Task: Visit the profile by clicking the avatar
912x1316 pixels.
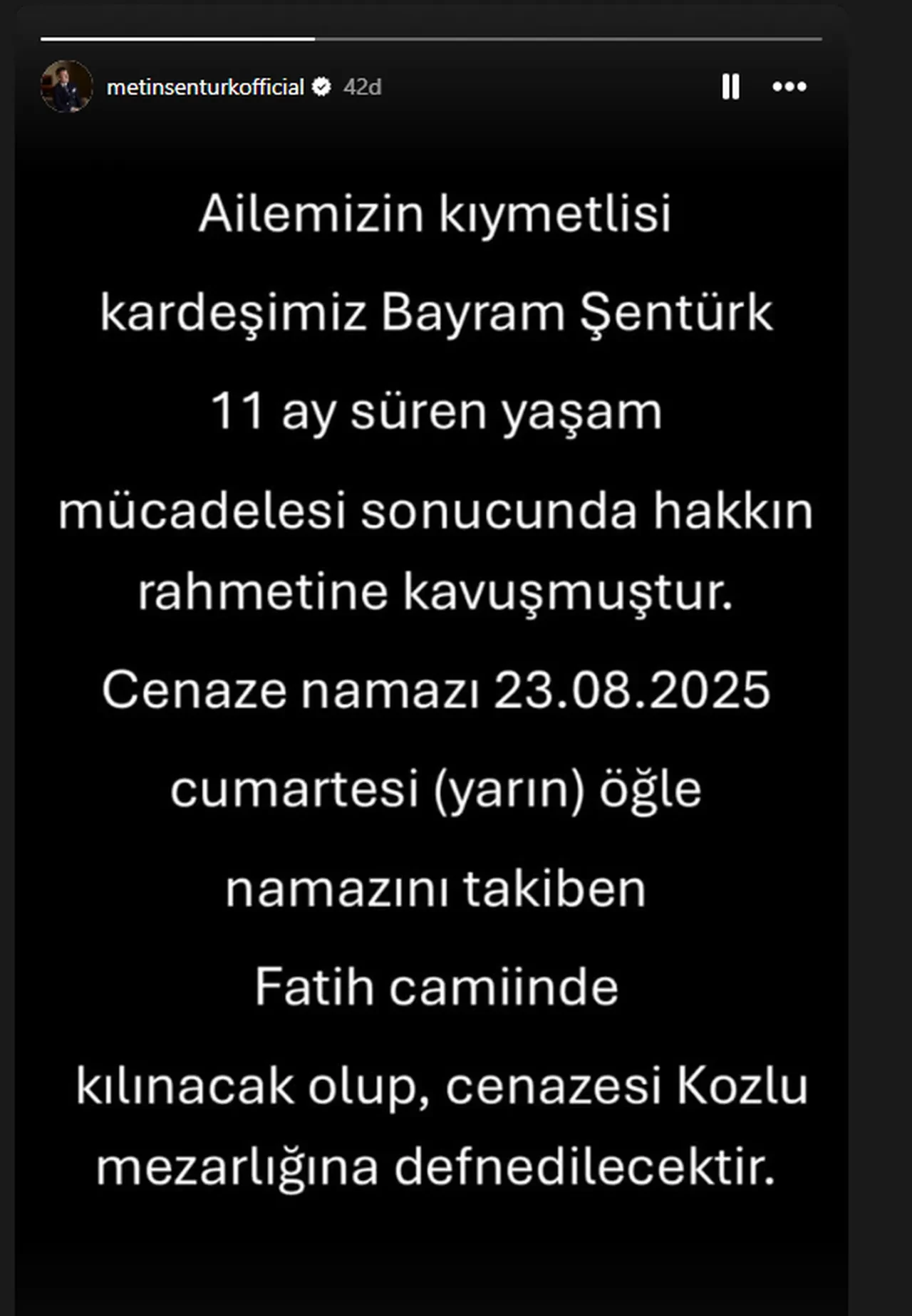Action: 65,86
